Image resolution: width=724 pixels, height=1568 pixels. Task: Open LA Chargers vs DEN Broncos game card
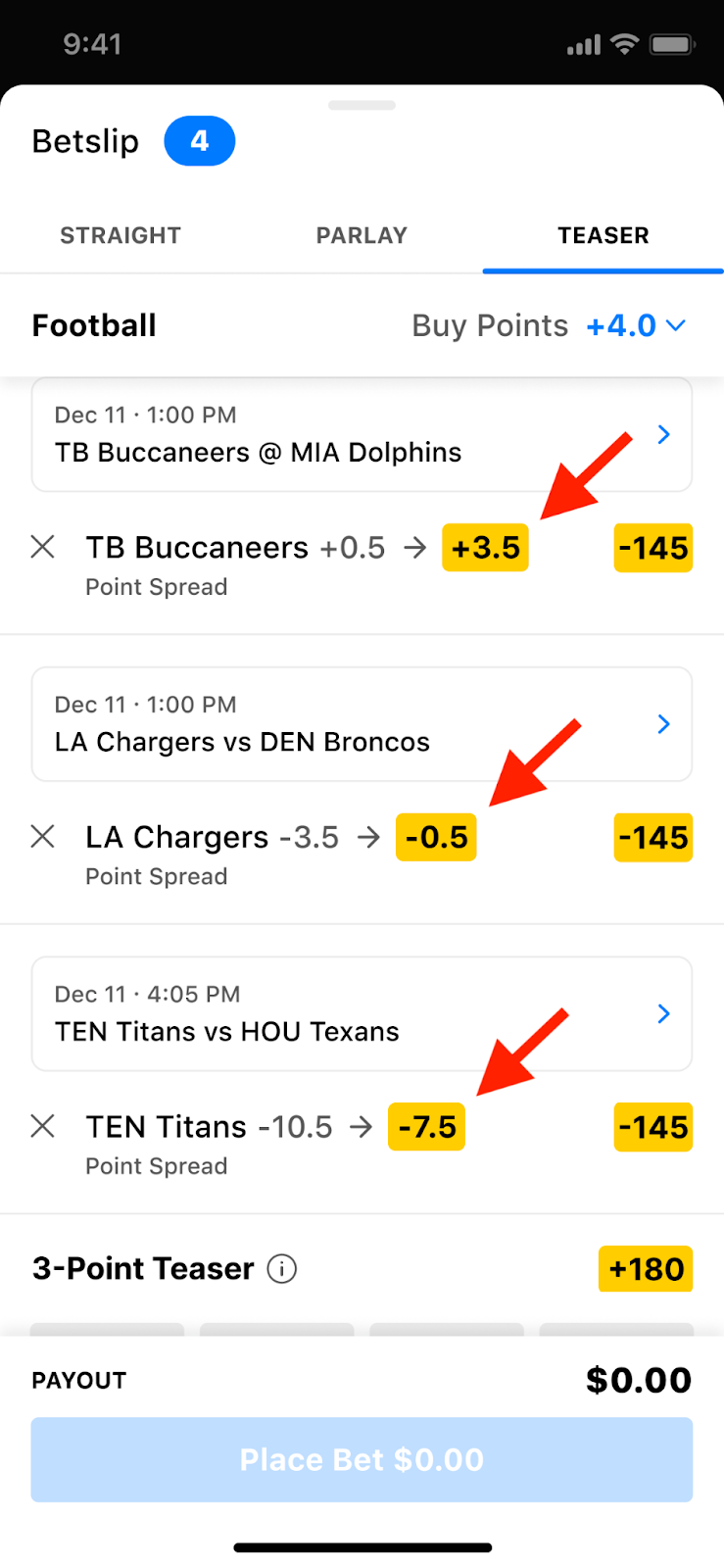pos(362,724)
